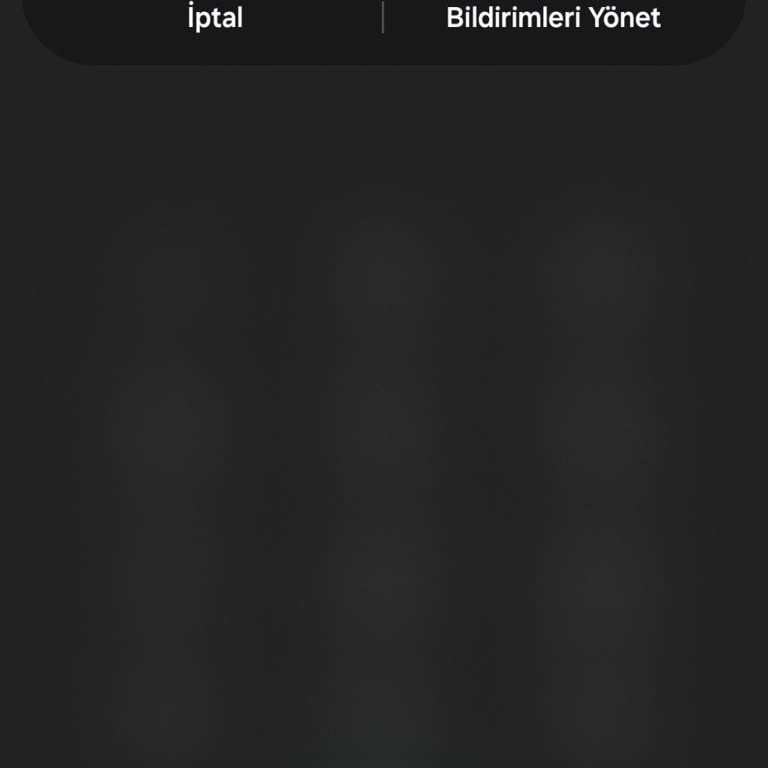Viewport: 768px width, 768px height.
Task: Tap the İptal button
Action: tap(215, 18)
